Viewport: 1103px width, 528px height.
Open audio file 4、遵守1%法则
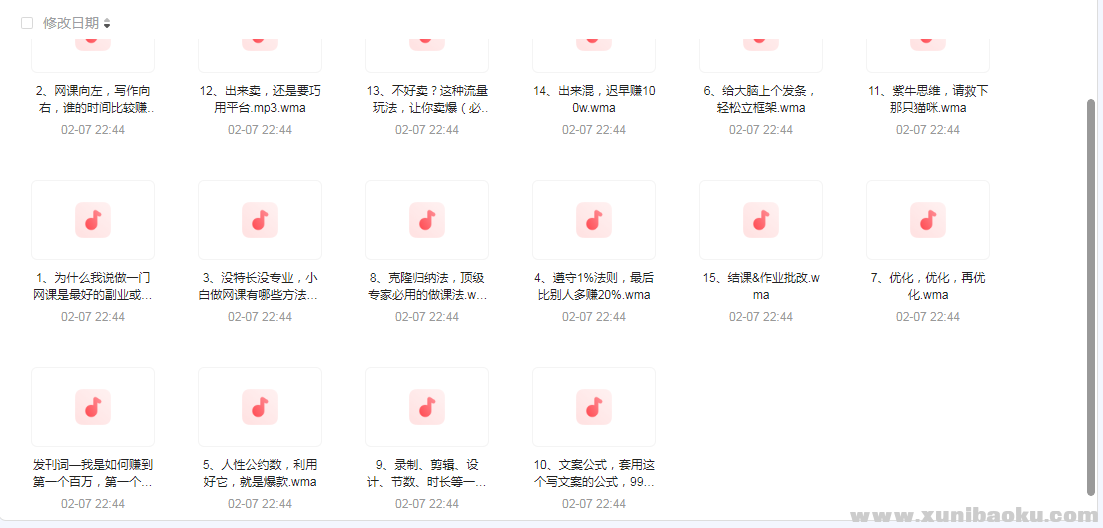pyautogui.click(x=594, y=220)
